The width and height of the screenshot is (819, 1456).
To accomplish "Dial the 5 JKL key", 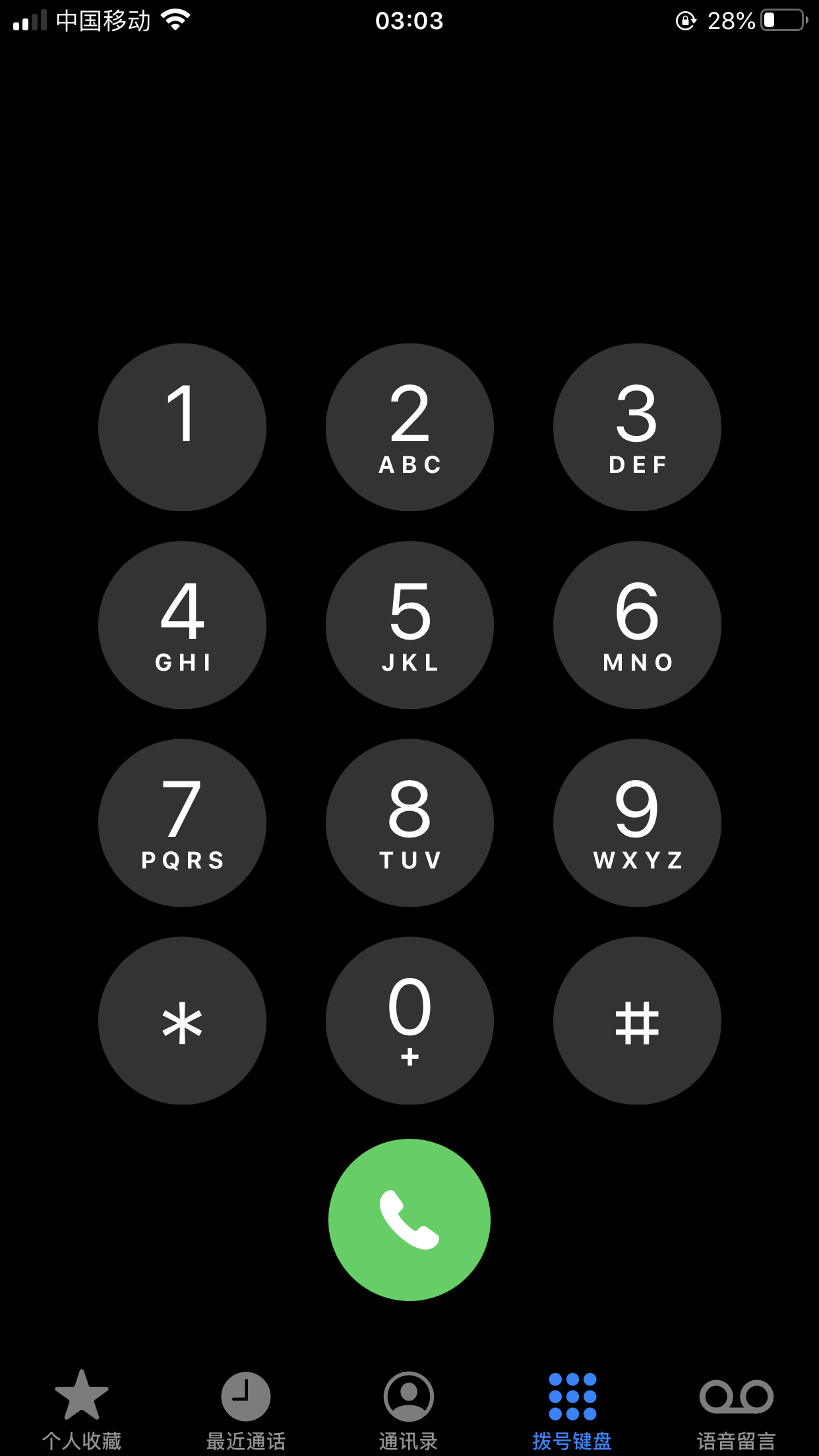I will [x=409, y=625].
